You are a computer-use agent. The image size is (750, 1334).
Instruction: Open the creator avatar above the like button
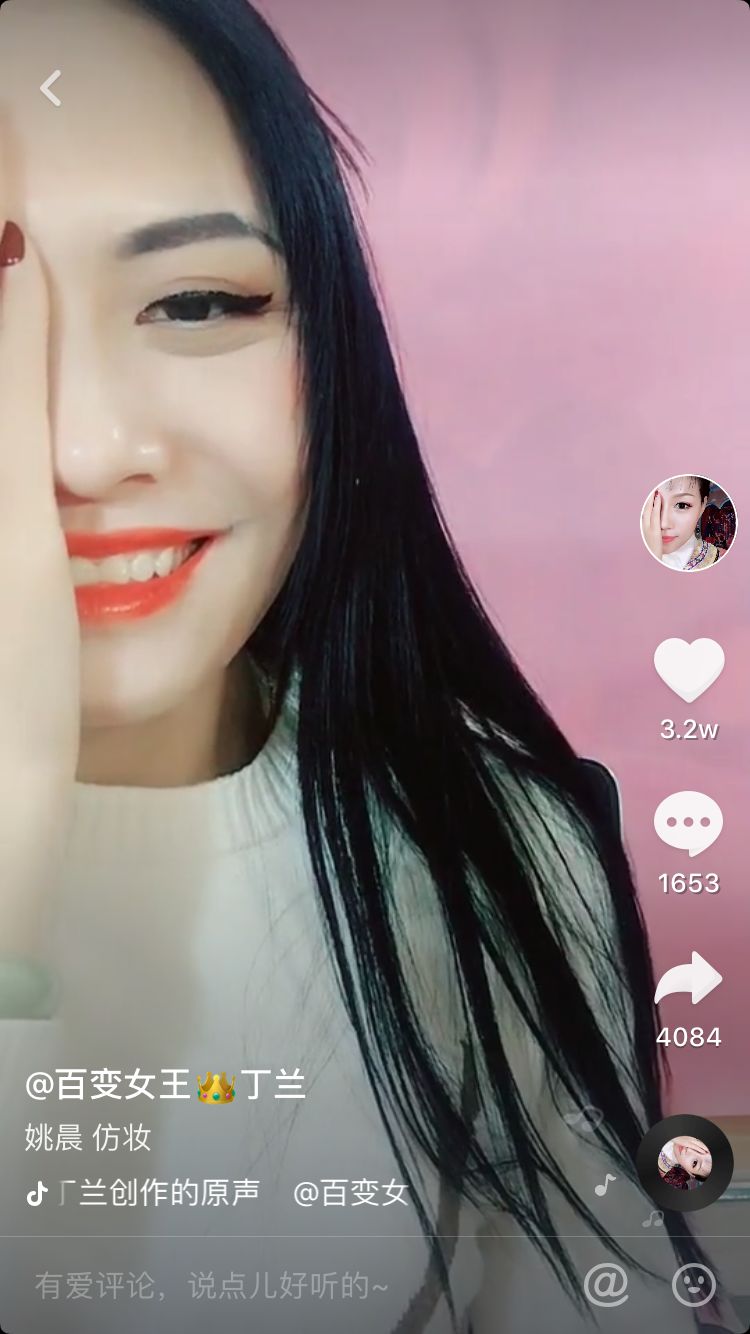tap(686, 525)
